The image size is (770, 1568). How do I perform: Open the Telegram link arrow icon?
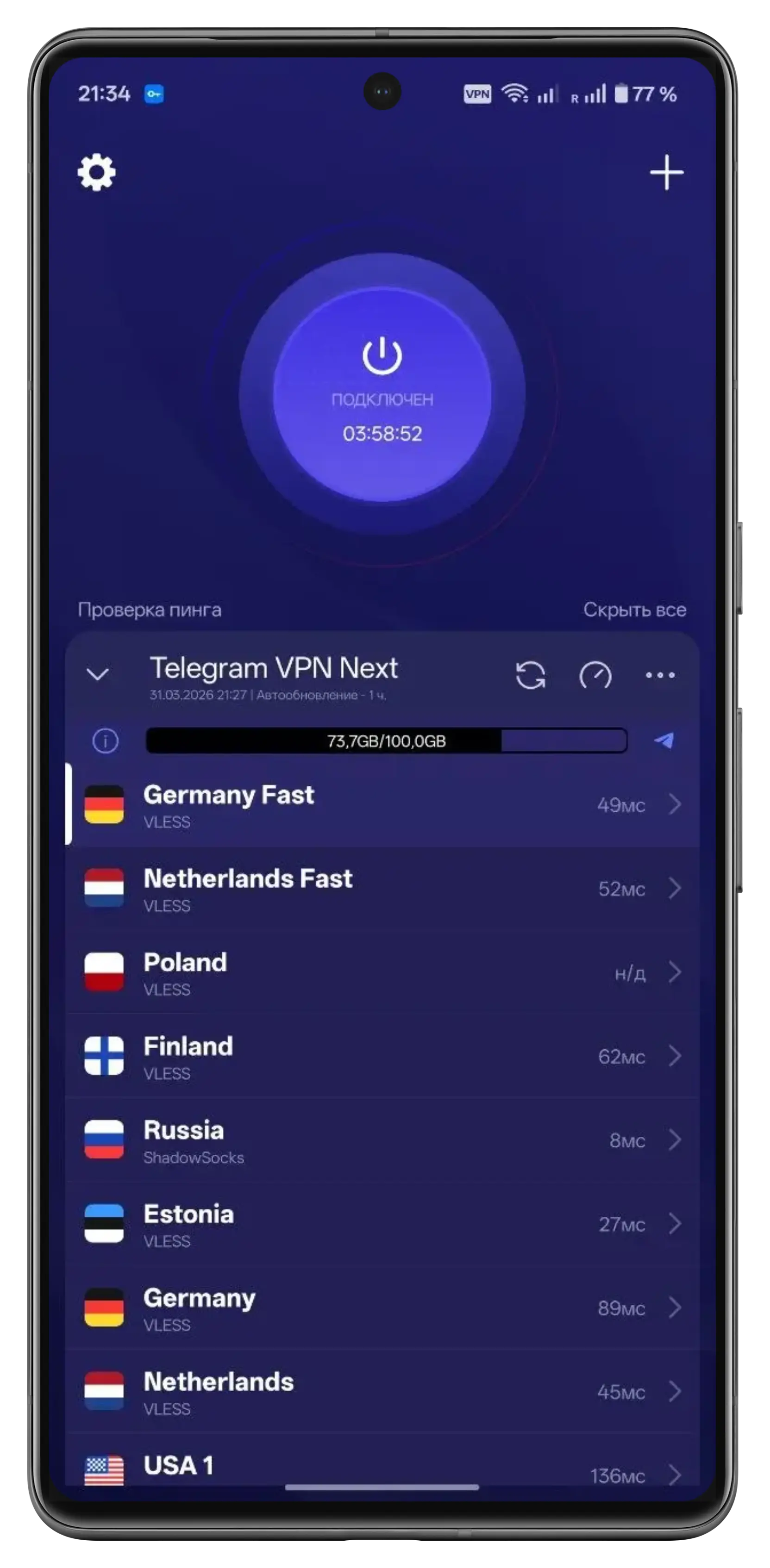point(664,740)
